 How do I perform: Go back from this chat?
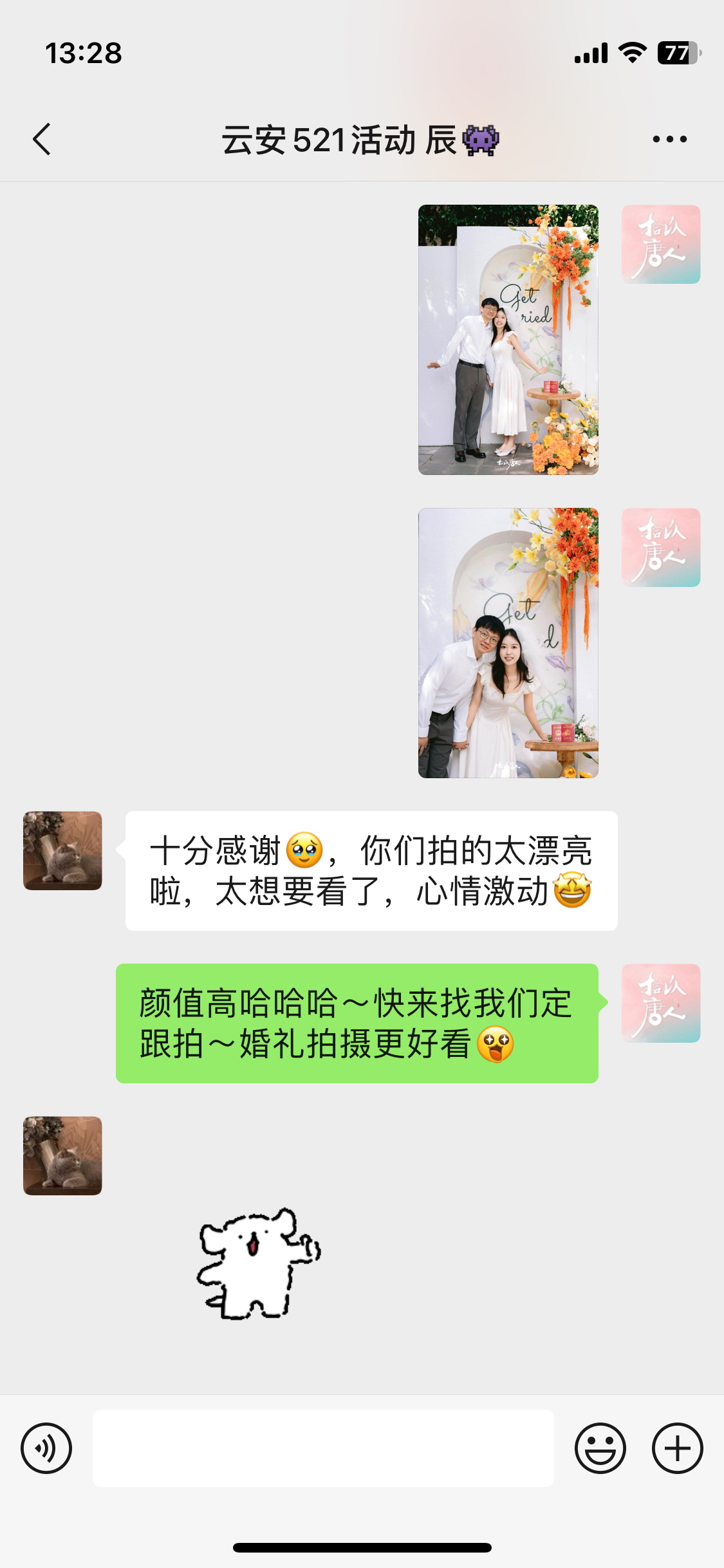[42, 139]
